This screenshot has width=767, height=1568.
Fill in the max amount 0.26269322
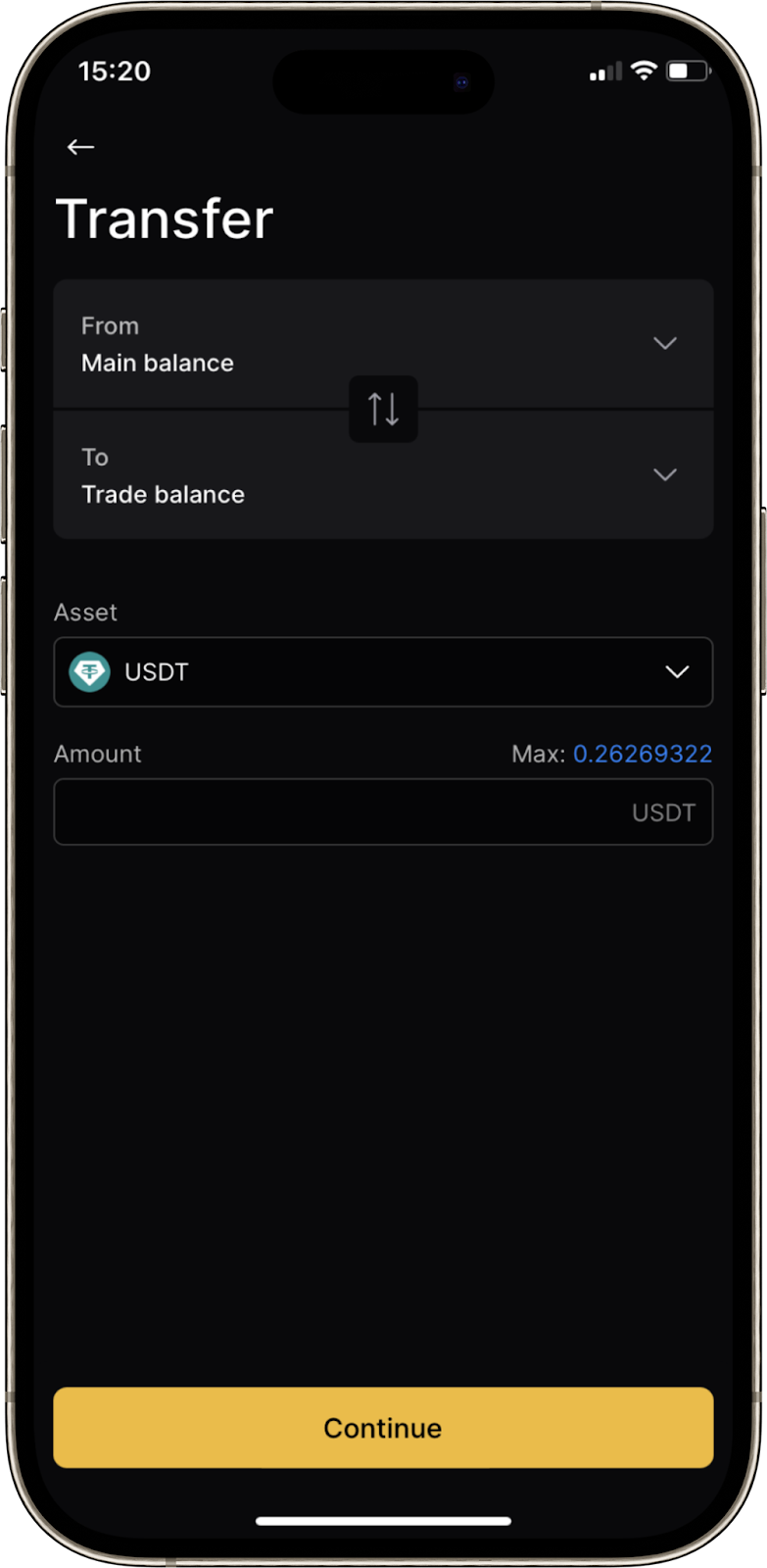(x=642, y=754)
